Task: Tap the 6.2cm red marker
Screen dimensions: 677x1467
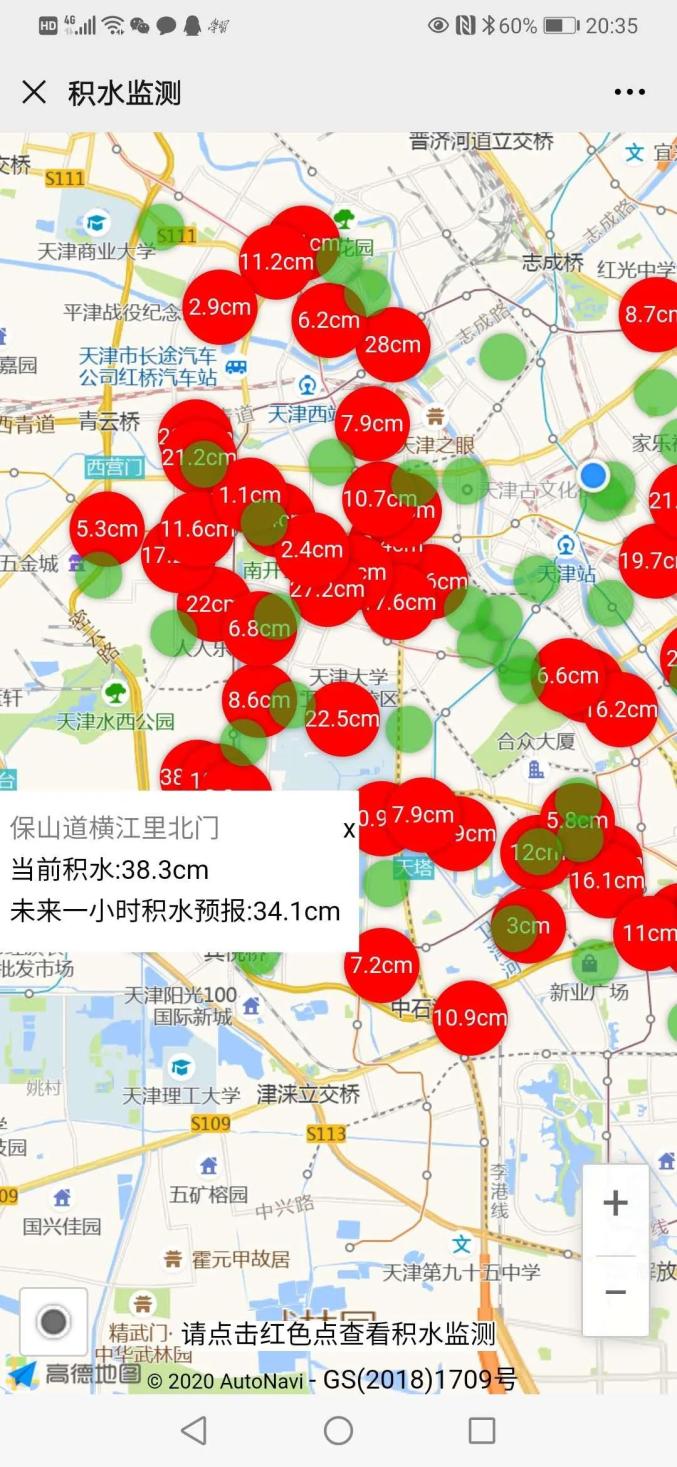Action: click(329, 321)
